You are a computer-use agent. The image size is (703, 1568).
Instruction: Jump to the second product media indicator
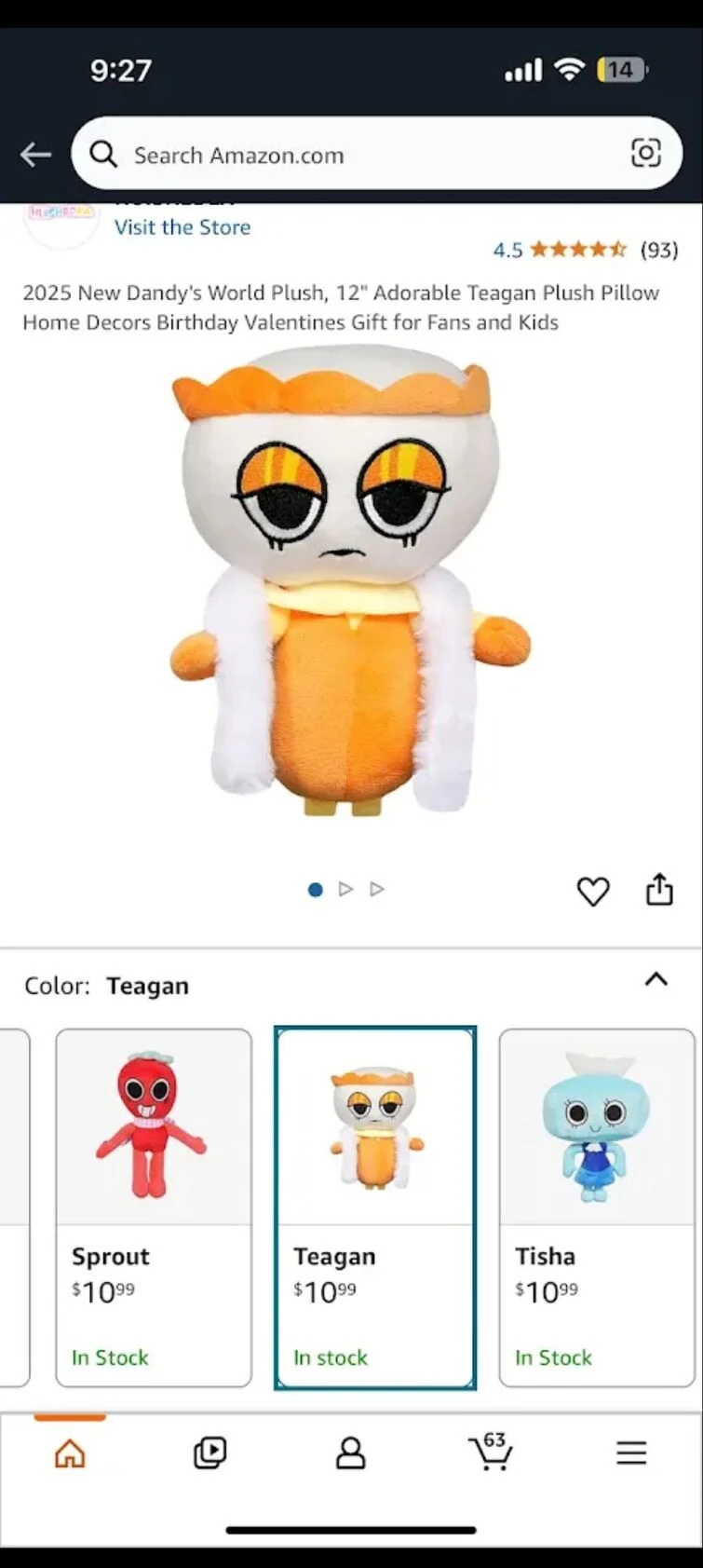tap(346, 890)
